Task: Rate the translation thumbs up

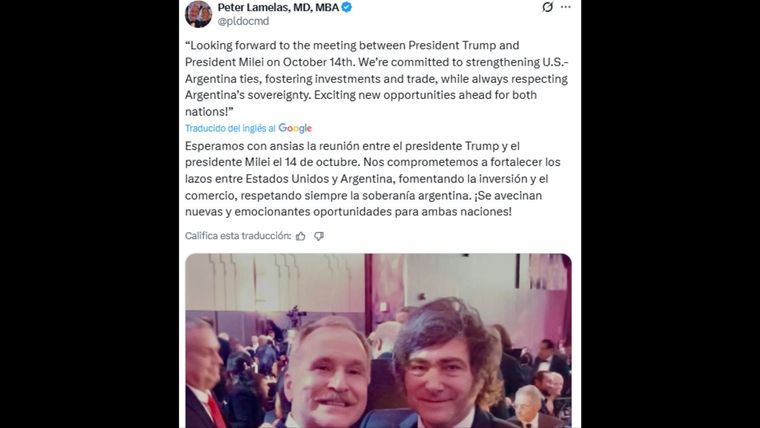Action: 301,236
